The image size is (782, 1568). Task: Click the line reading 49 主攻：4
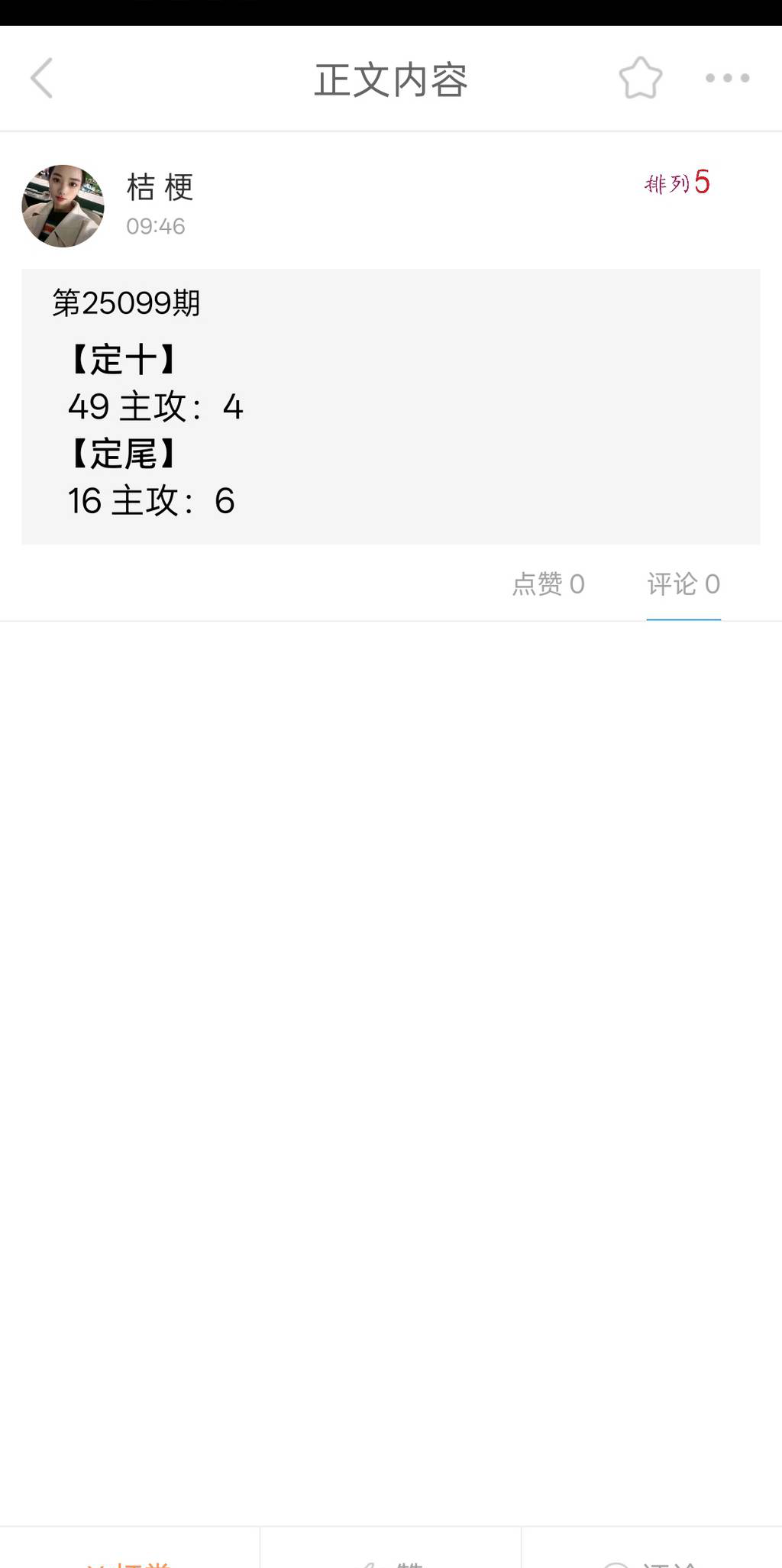[x=156, y=408]
